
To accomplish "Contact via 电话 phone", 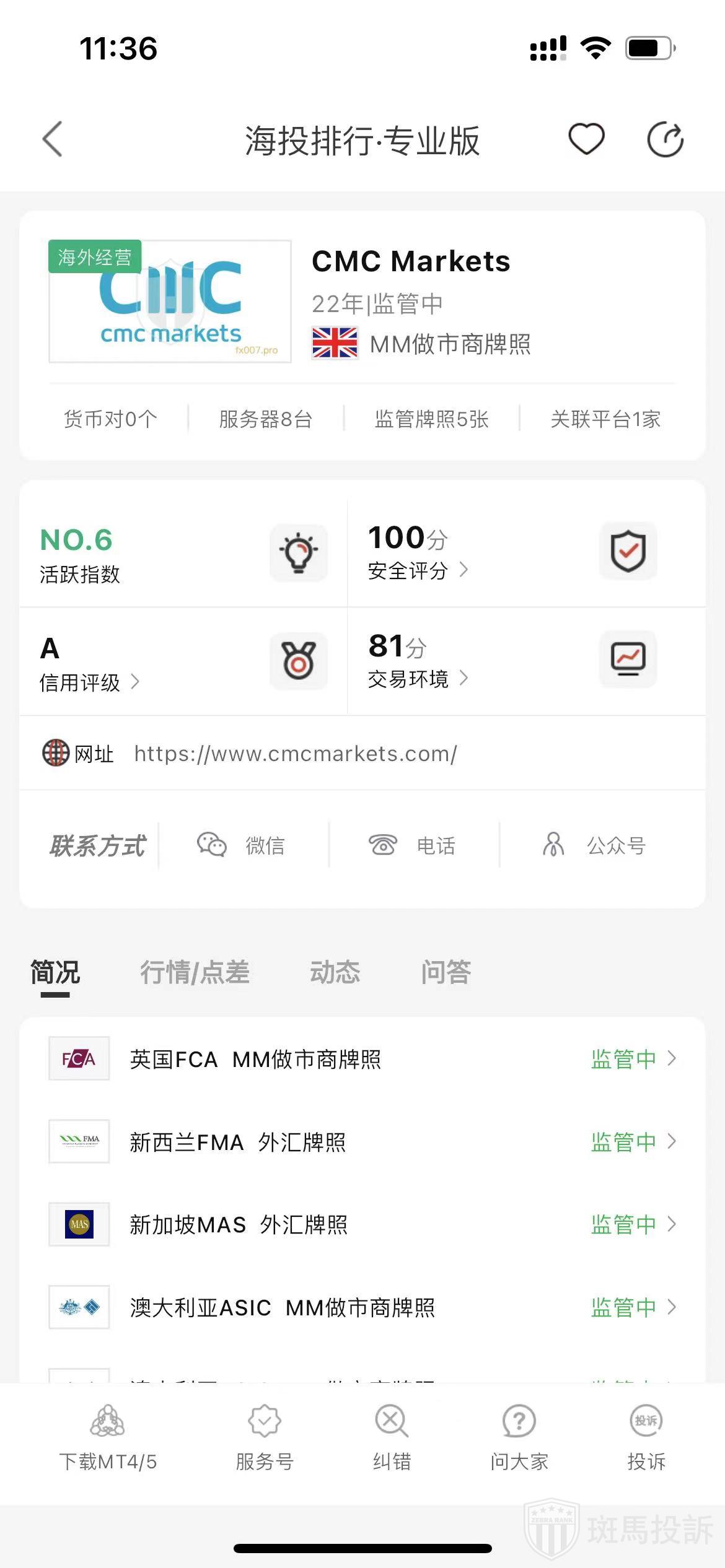I will click(x=413, y=845).
